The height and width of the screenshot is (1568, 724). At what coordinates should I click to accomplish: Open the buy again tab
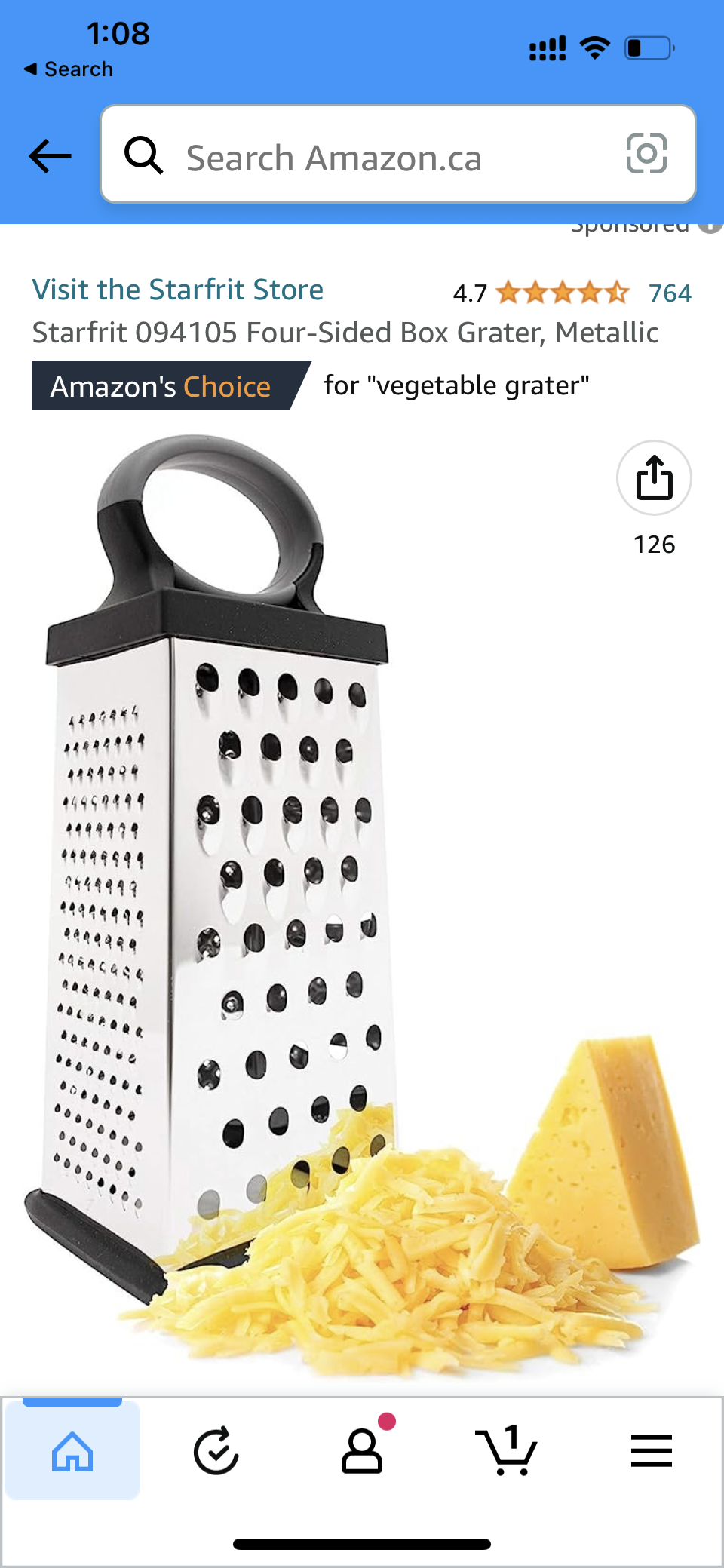(216, 1450)
